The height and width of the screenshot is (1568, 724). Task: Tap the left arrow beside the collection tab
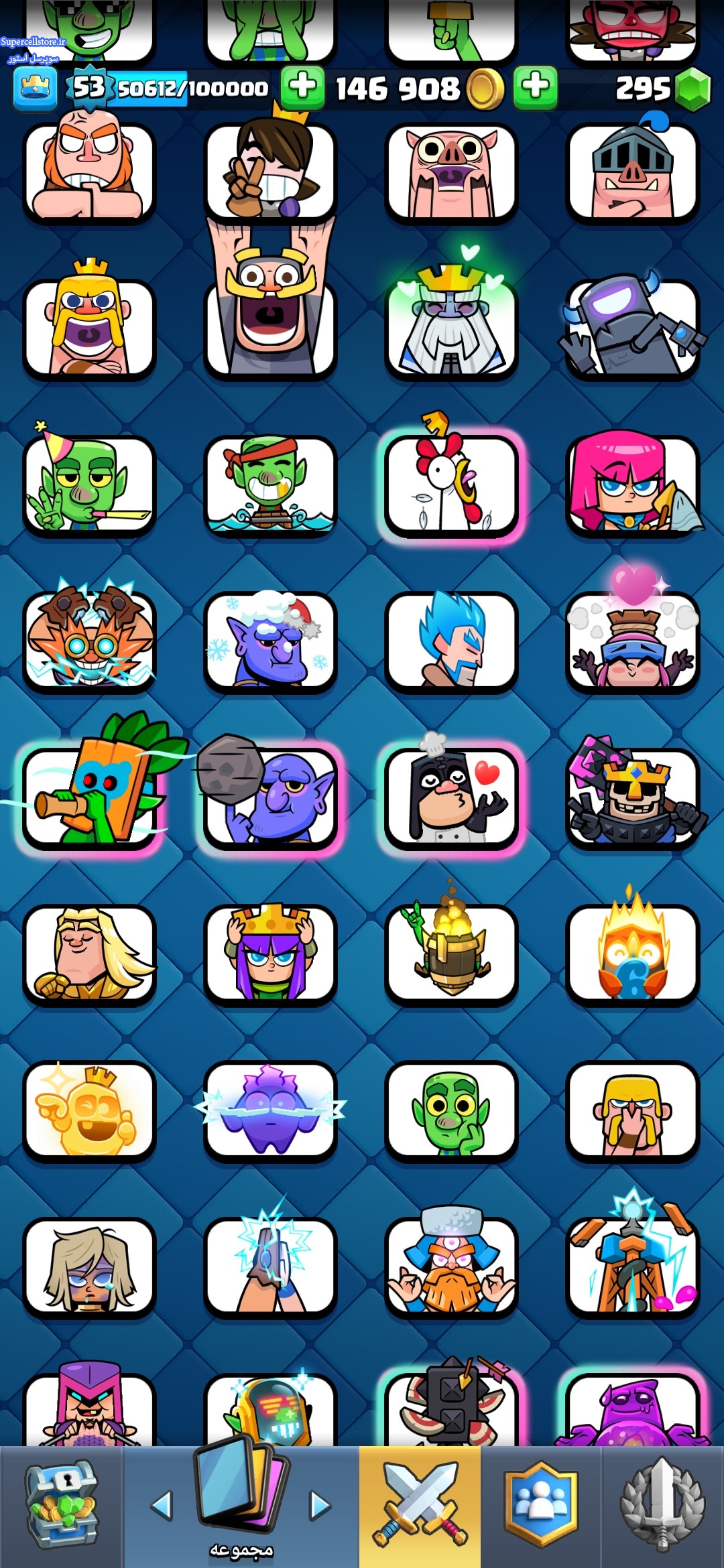coord(162,1505)
